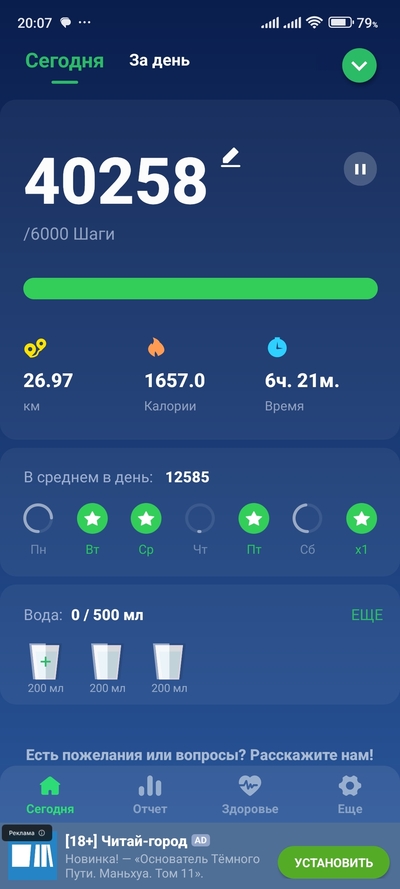Tap "УСТАНОВИТЬ" on the Читай-город ad
The width and height of the screenshot is (400, 889).
(334, 863)
